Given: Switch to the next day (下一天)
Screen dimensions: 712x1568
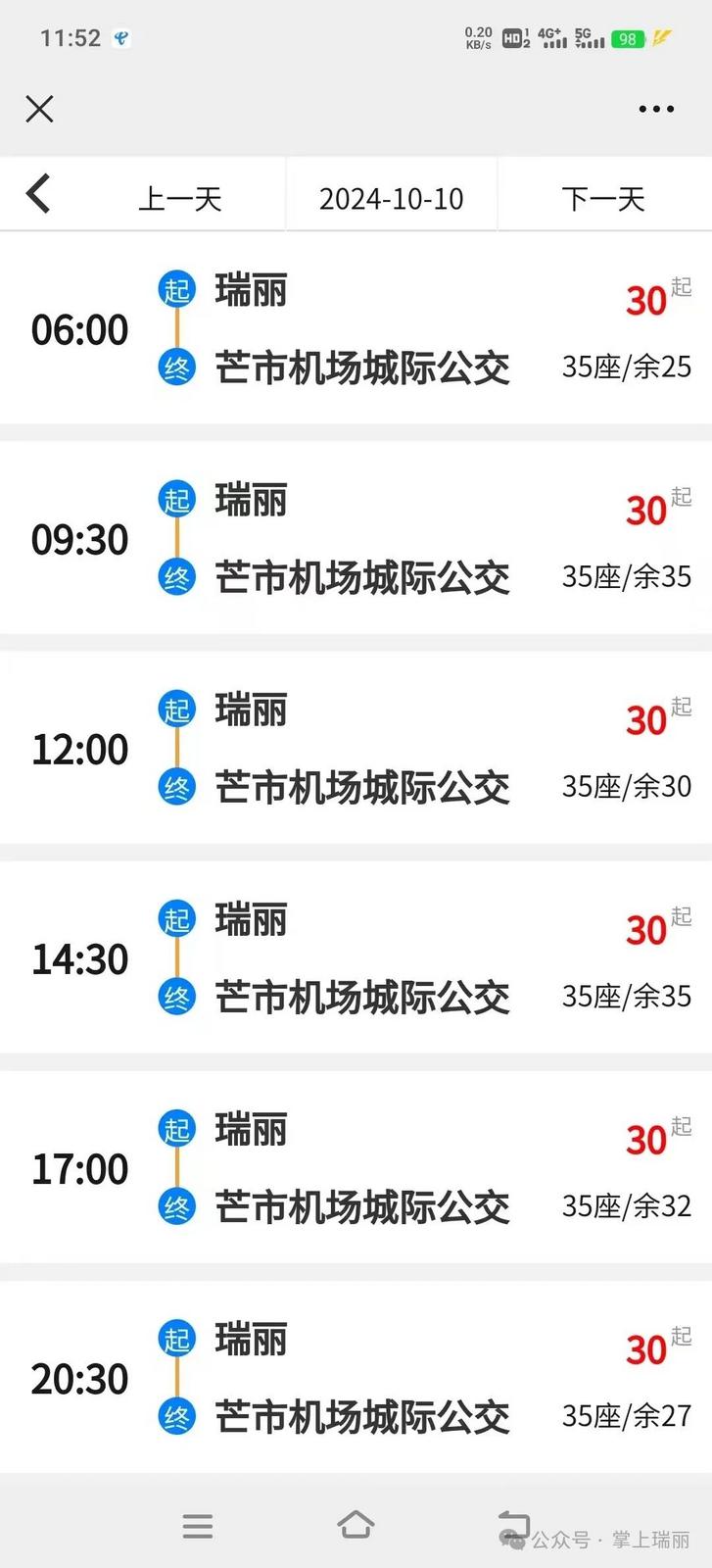Looking at the screenshot, I should pos(603,199).
